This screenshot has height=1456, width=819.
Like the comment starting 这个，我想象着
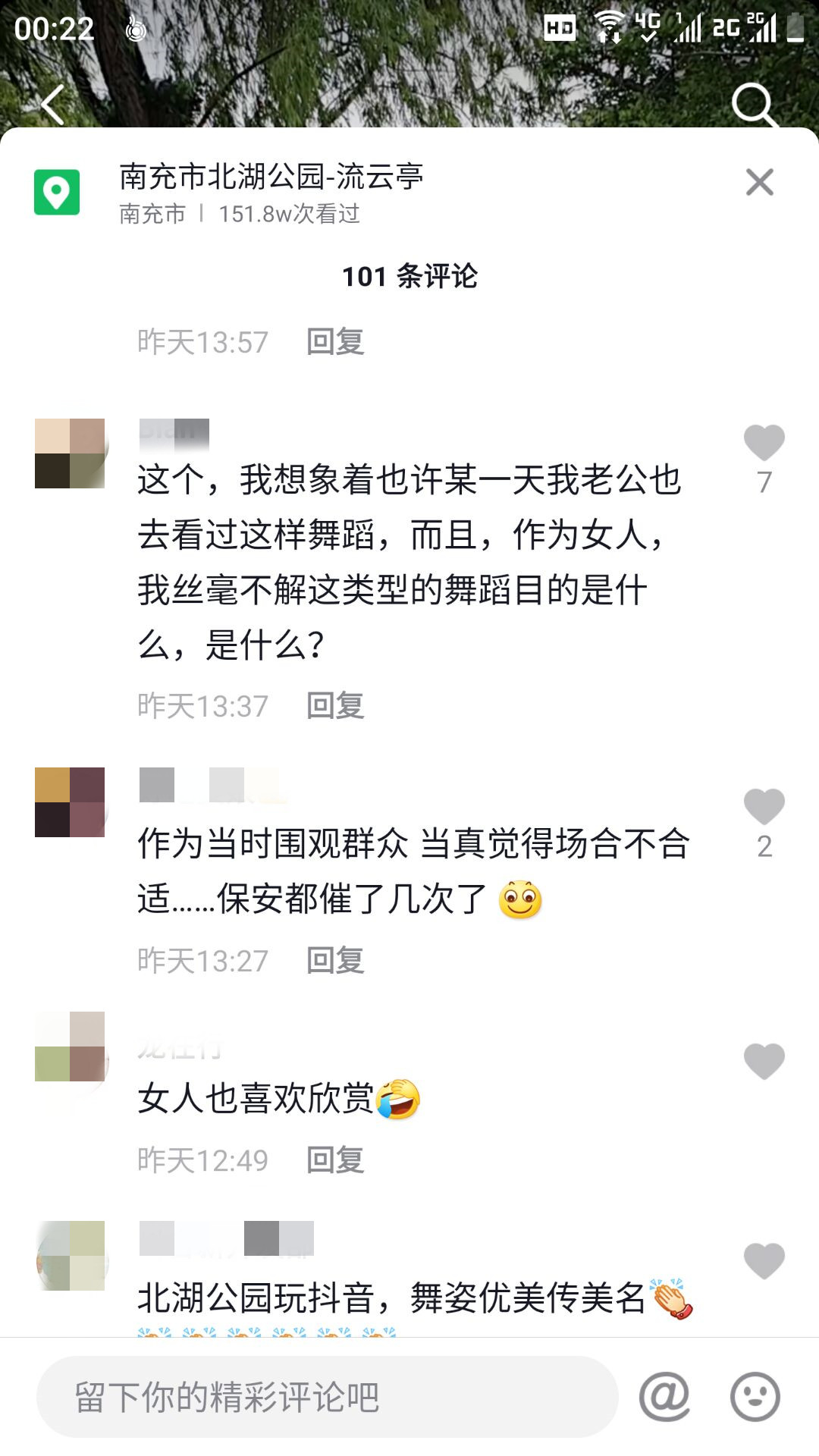pos(764,443)
